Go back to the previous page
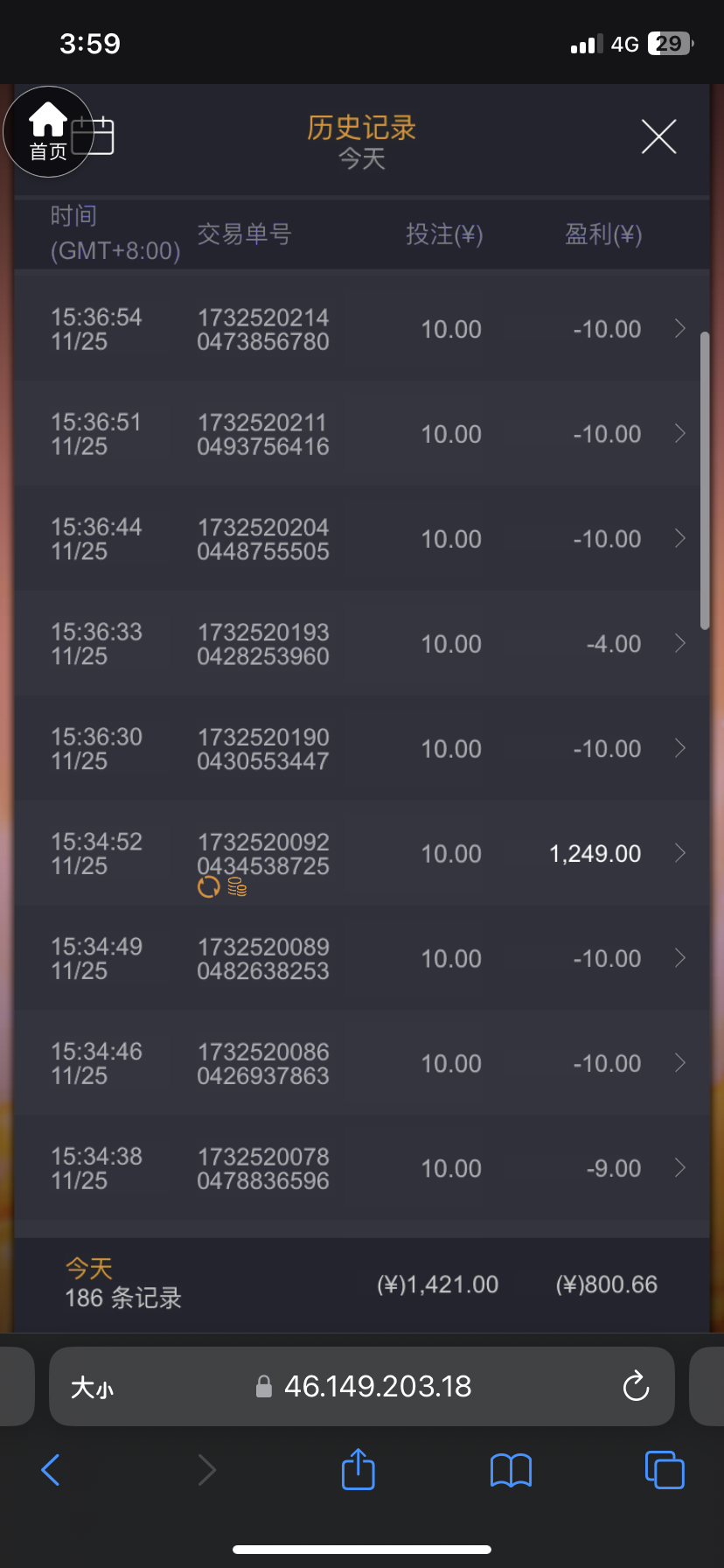The width and height of the screenshot is (724, 1568). pos(51,1470)
